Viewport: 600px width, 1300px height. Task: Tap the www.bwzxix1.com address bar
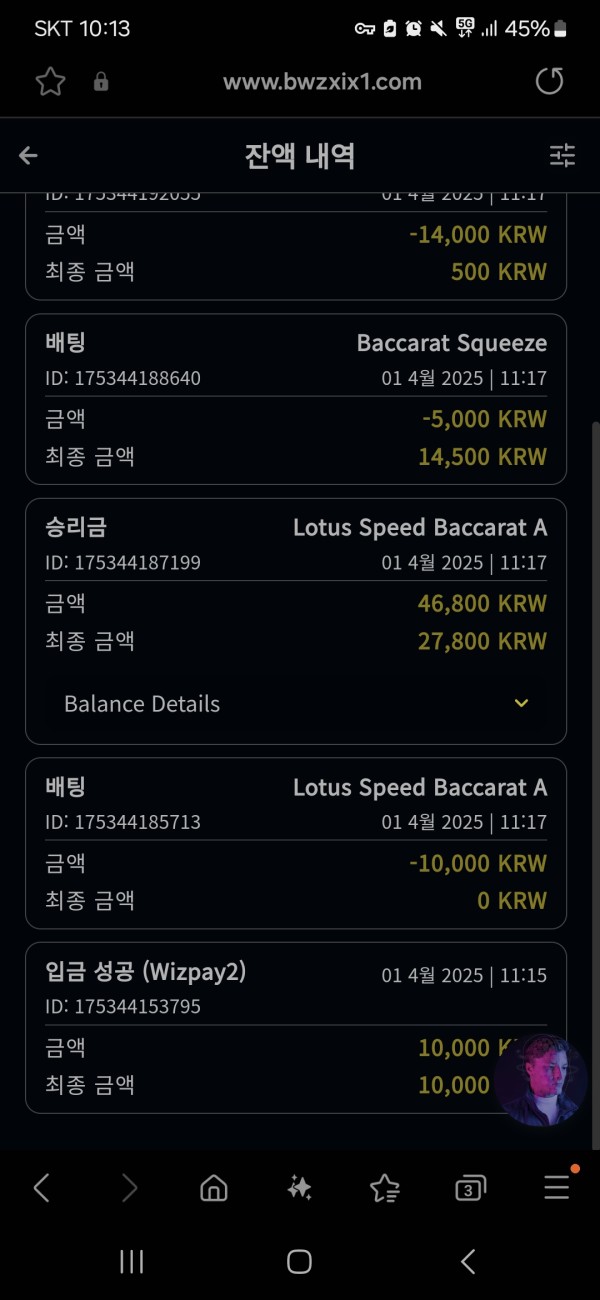pos(322,82)
